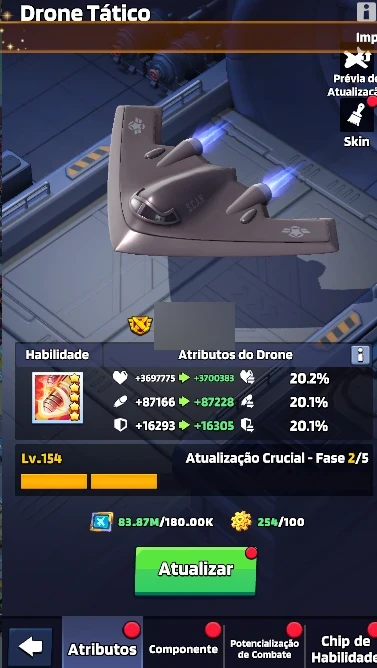Select the Atributos tab
Viewport: 377px width, 668px height.
[x=102, y=649]
